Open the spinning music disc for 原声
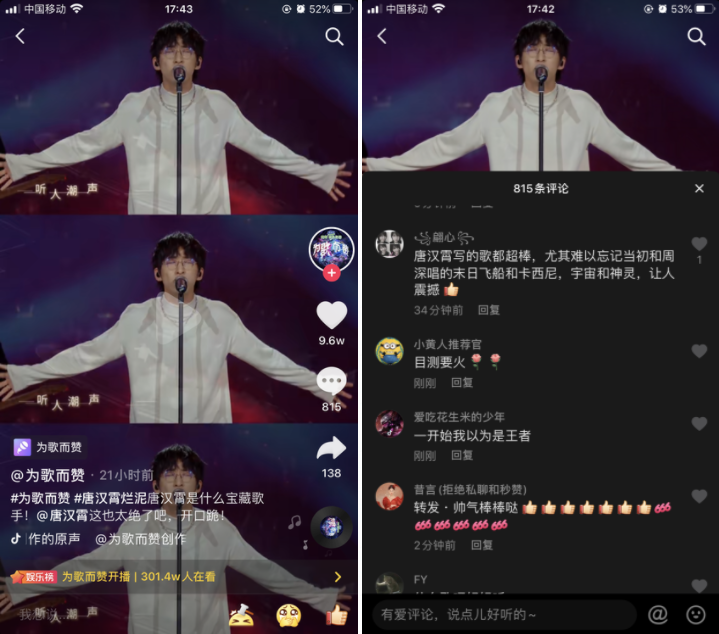Viewport: 719px width, 634px height. point(330,526)
